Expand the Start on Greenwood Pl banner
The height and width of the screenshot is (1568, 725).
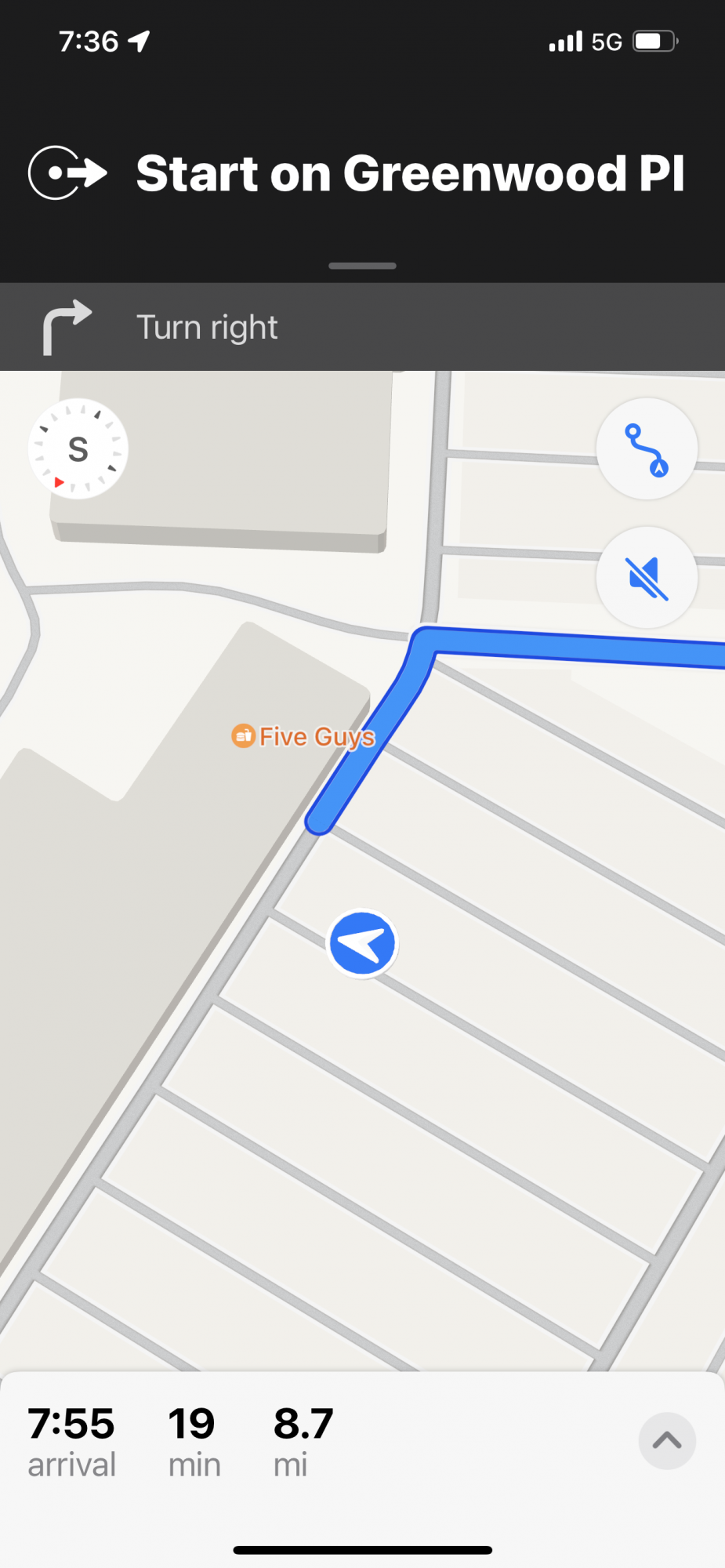(x=362, y=266)
